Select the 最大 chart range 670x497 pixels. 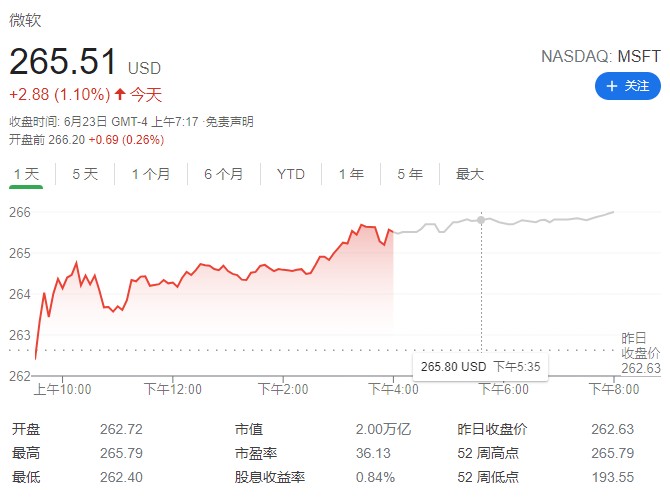pos(470,174)
